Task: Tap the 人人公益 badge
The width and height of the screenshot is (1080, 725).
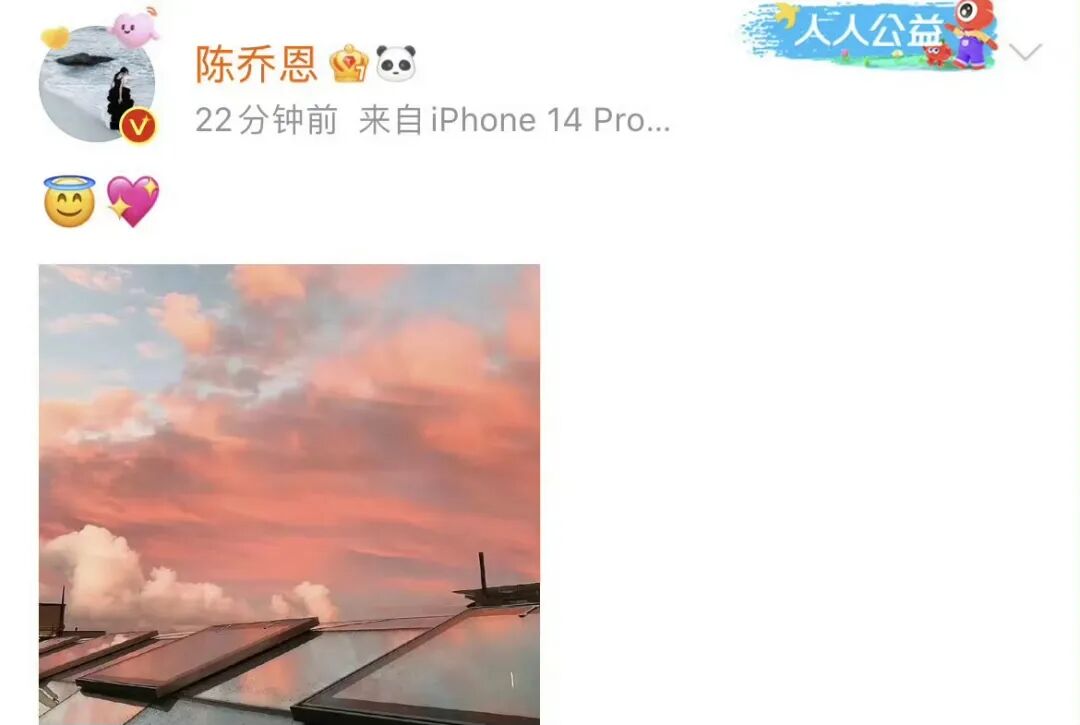Action: [870, 34]
